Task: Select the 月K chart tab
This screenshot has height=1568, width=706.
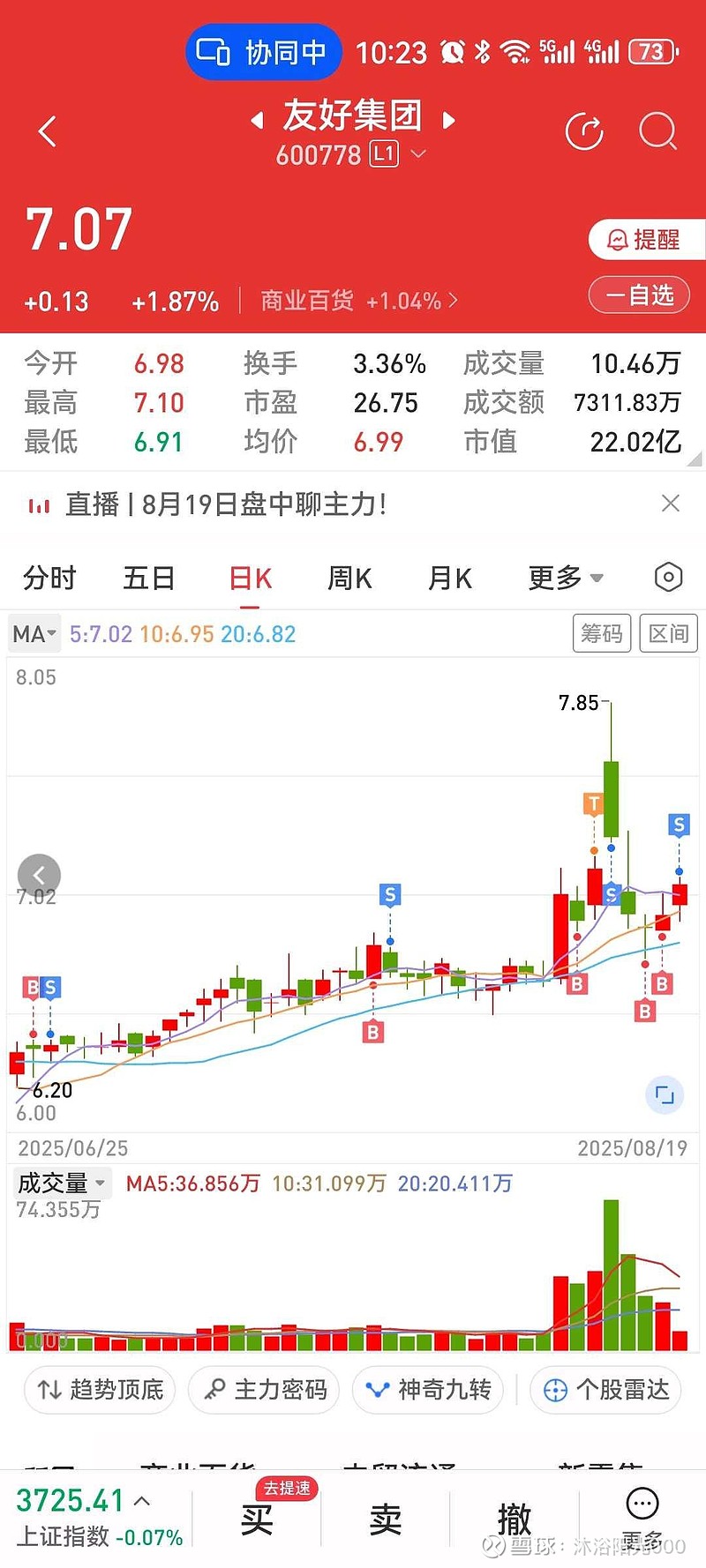Action: click(450, 578)
